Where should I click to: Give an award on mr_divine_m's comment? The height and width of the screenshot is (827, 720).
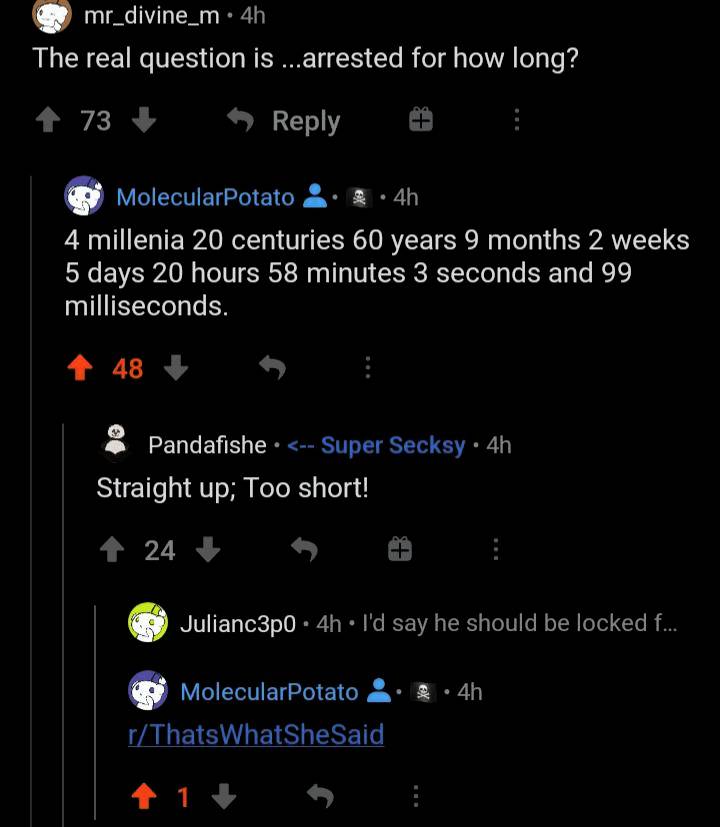click(420, 120)
